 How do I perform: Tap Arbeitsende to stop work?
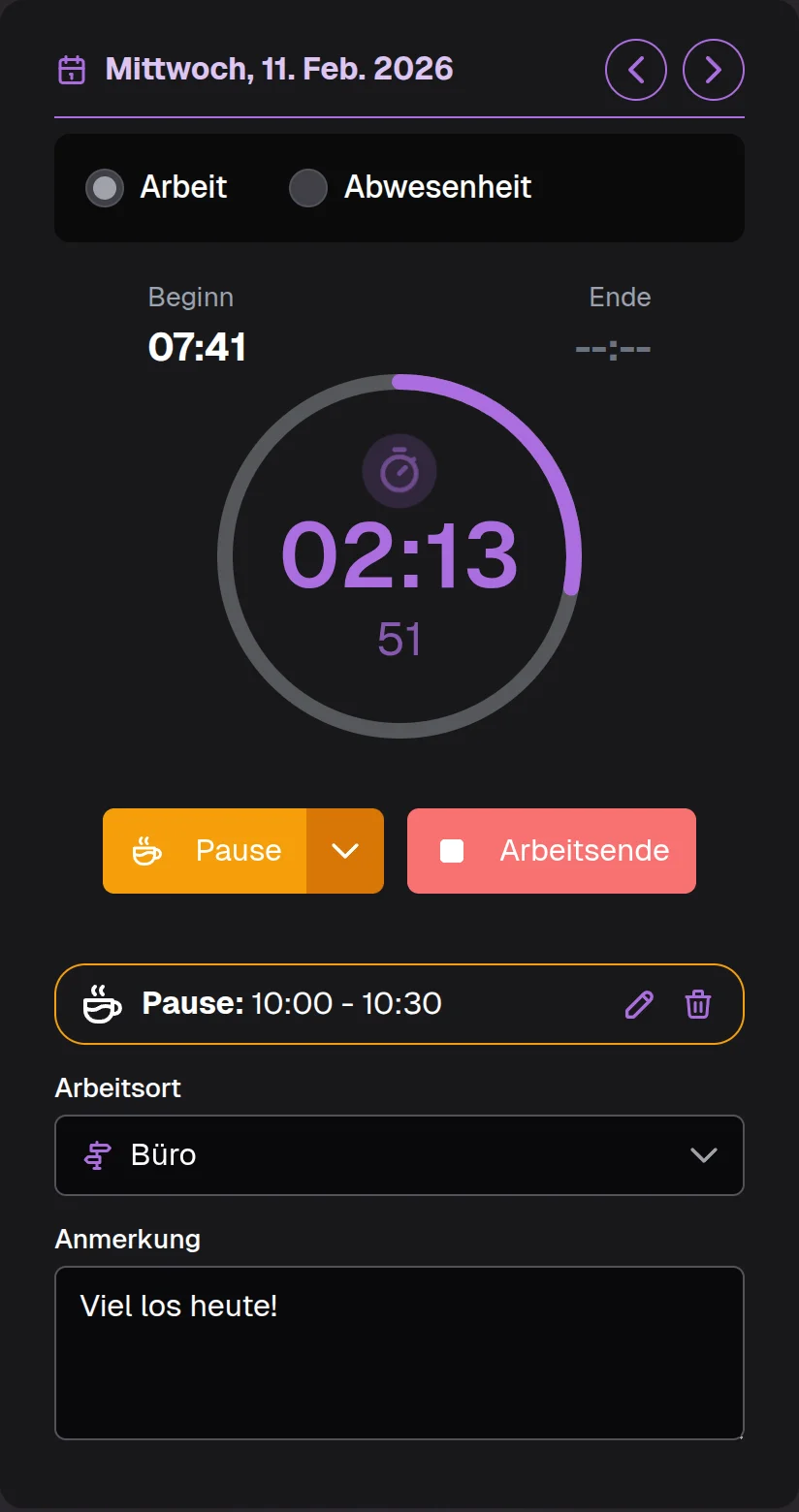(551, 850)
